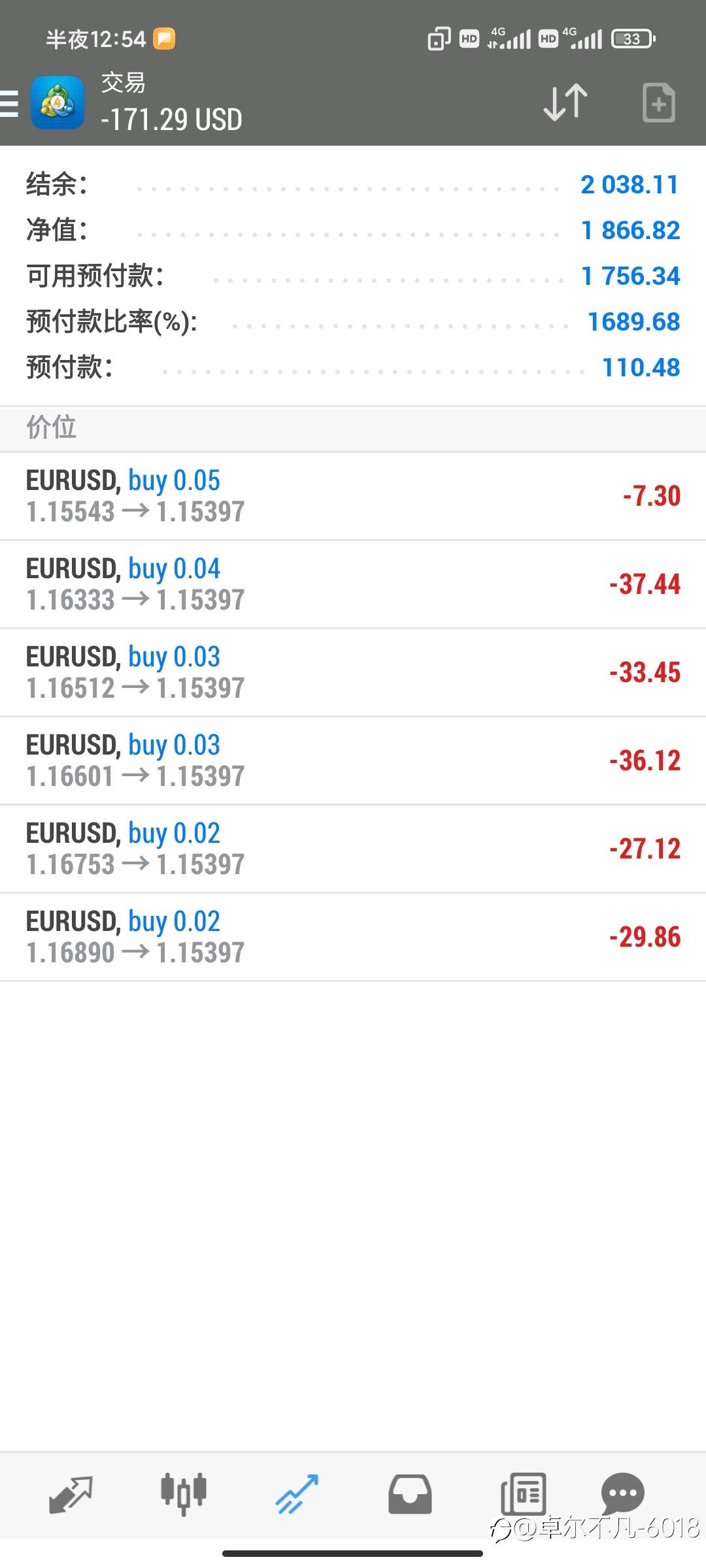
Task: Switch to the History tab
Action: (x=410, y=1494)
